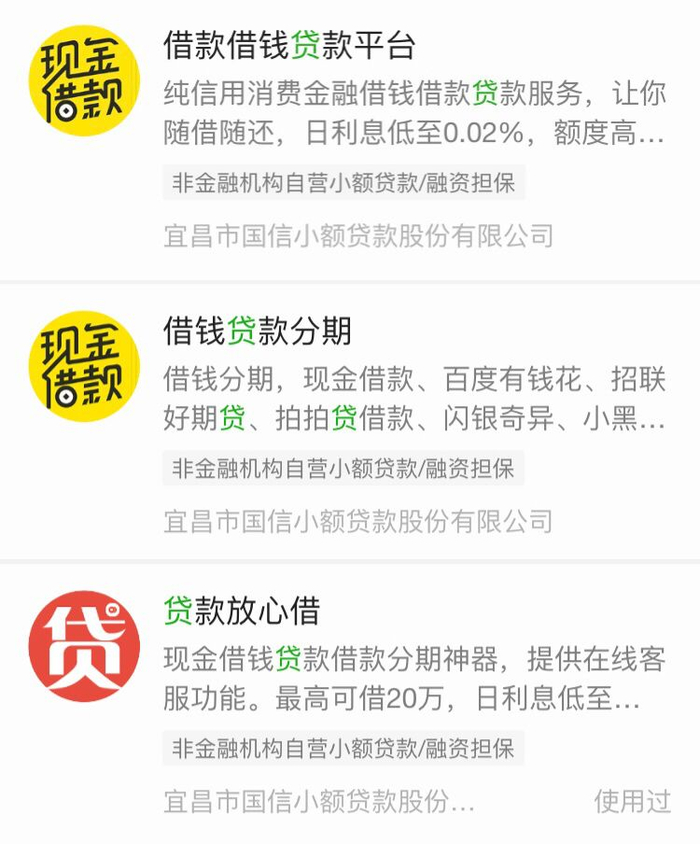
Task: Open the 借钱贷款分期 result
Action: [x=258, y=330]
